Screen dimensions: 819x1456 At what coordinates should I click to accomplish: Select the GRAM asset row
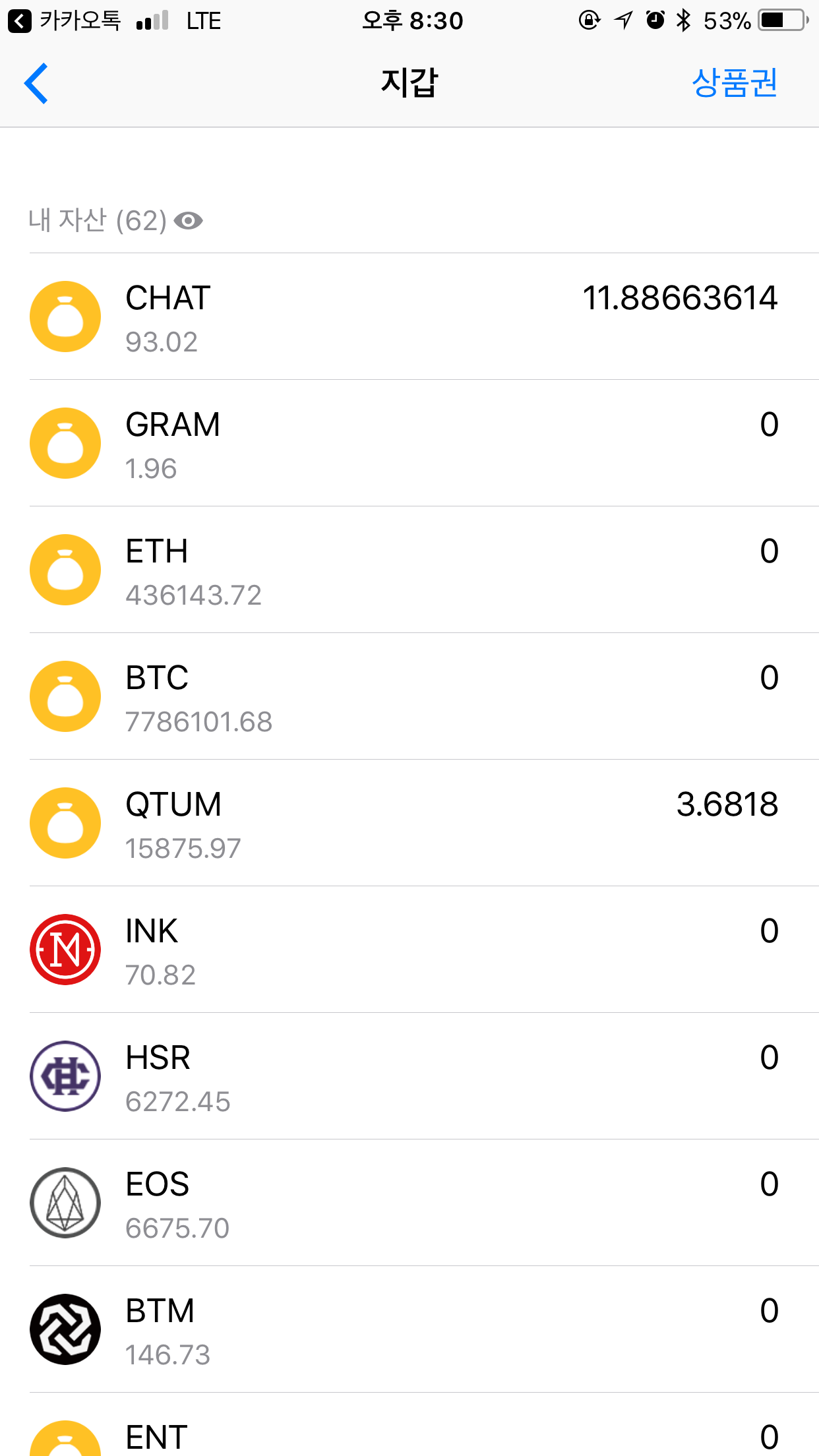tap(409, 444)
